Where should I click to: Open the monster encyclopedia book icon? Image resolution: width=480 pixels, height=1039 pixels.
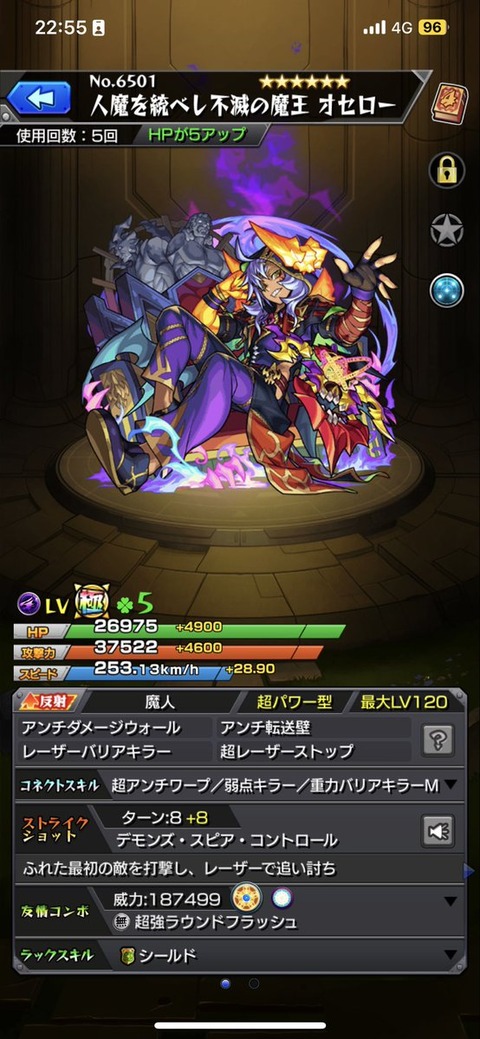(x=449, y=103)
